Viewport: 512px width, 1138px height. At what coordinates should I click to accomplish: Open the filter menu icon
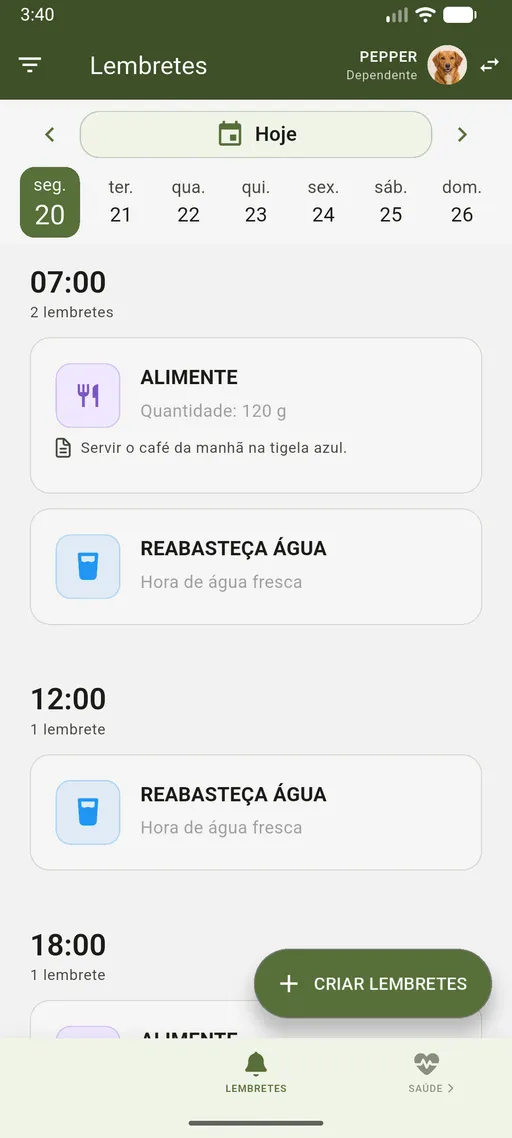click(30, 65)
